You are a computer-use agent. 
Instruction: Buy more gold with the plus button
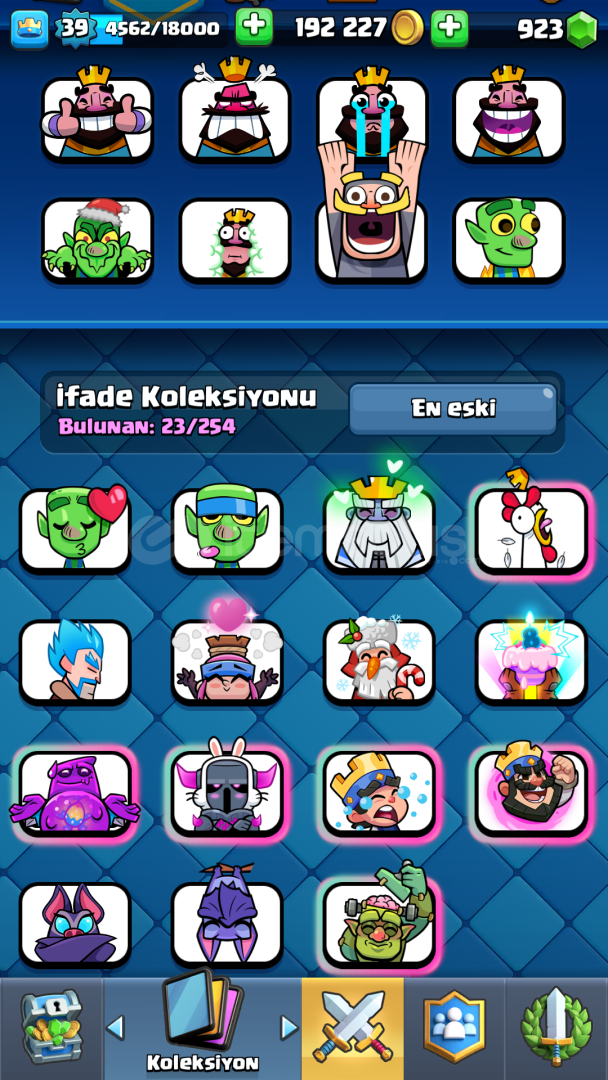click(x=450, y=28)
